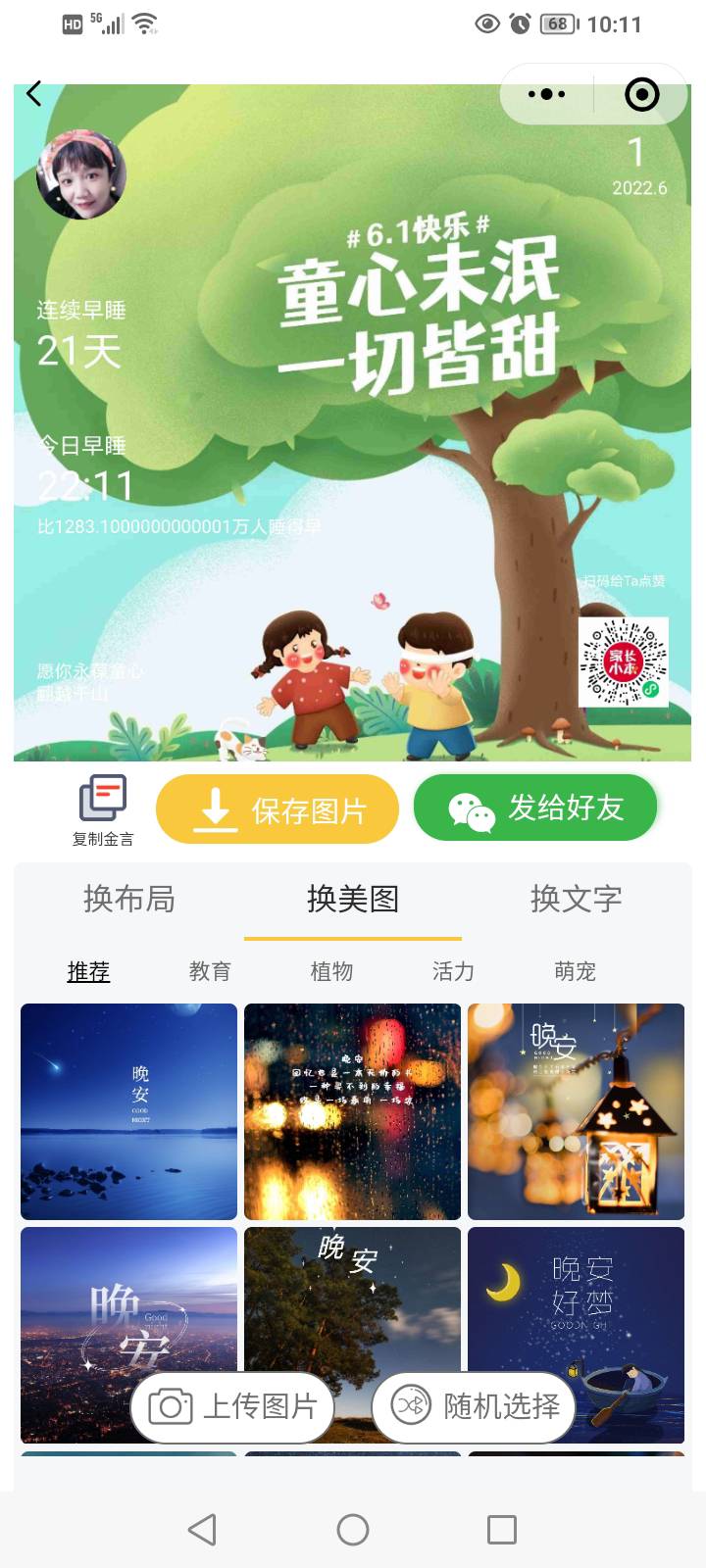Select the 教育 category filter
The height and width of the screenshot is (1568, 706).
(210, 971)
